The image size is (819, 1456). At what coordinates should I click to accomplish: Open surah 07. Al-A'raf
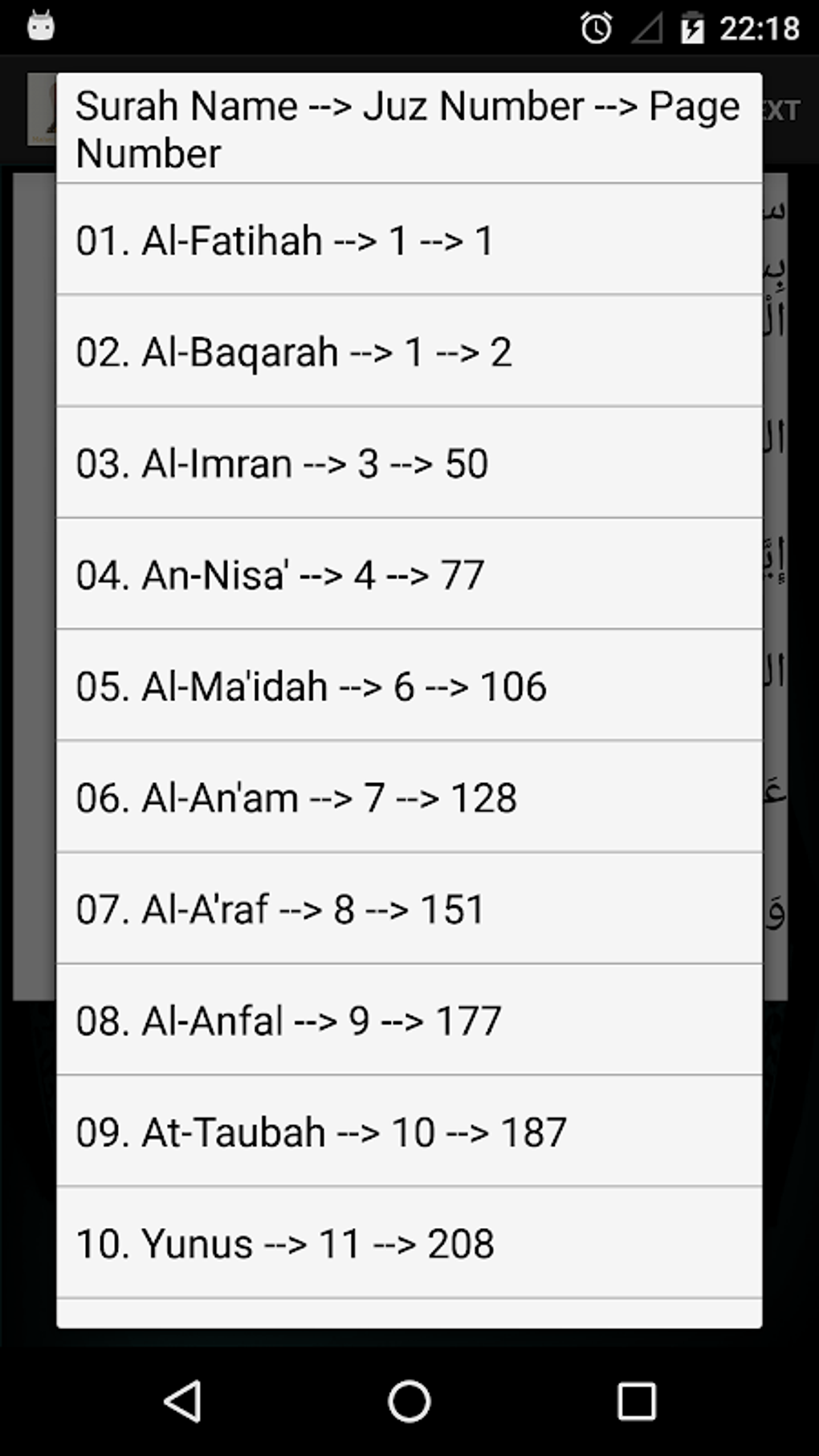pyautogui.click(x=409, y=909)
